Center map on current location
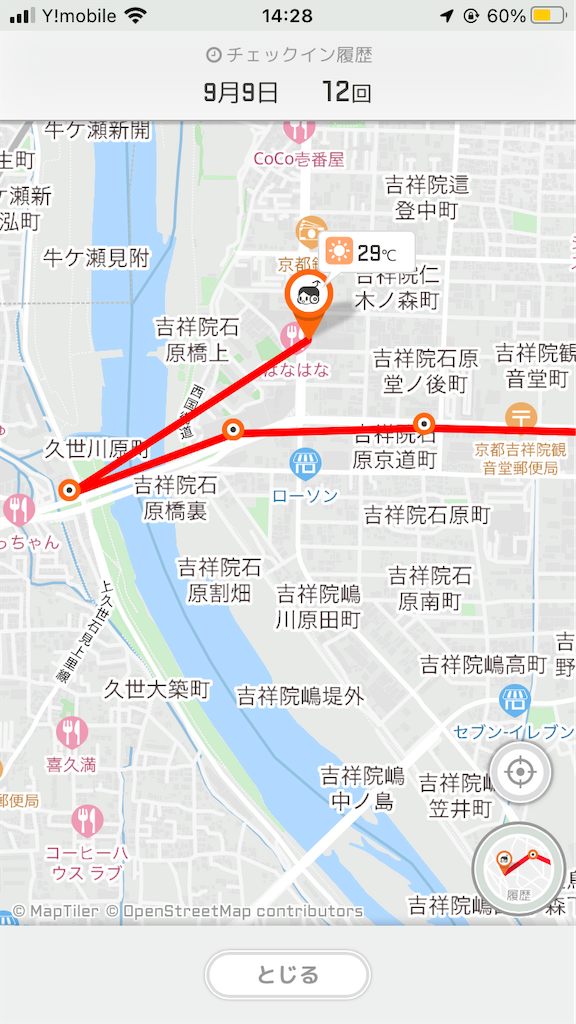Viewport: 576px width, 1024px height. [x=520, y=773]
